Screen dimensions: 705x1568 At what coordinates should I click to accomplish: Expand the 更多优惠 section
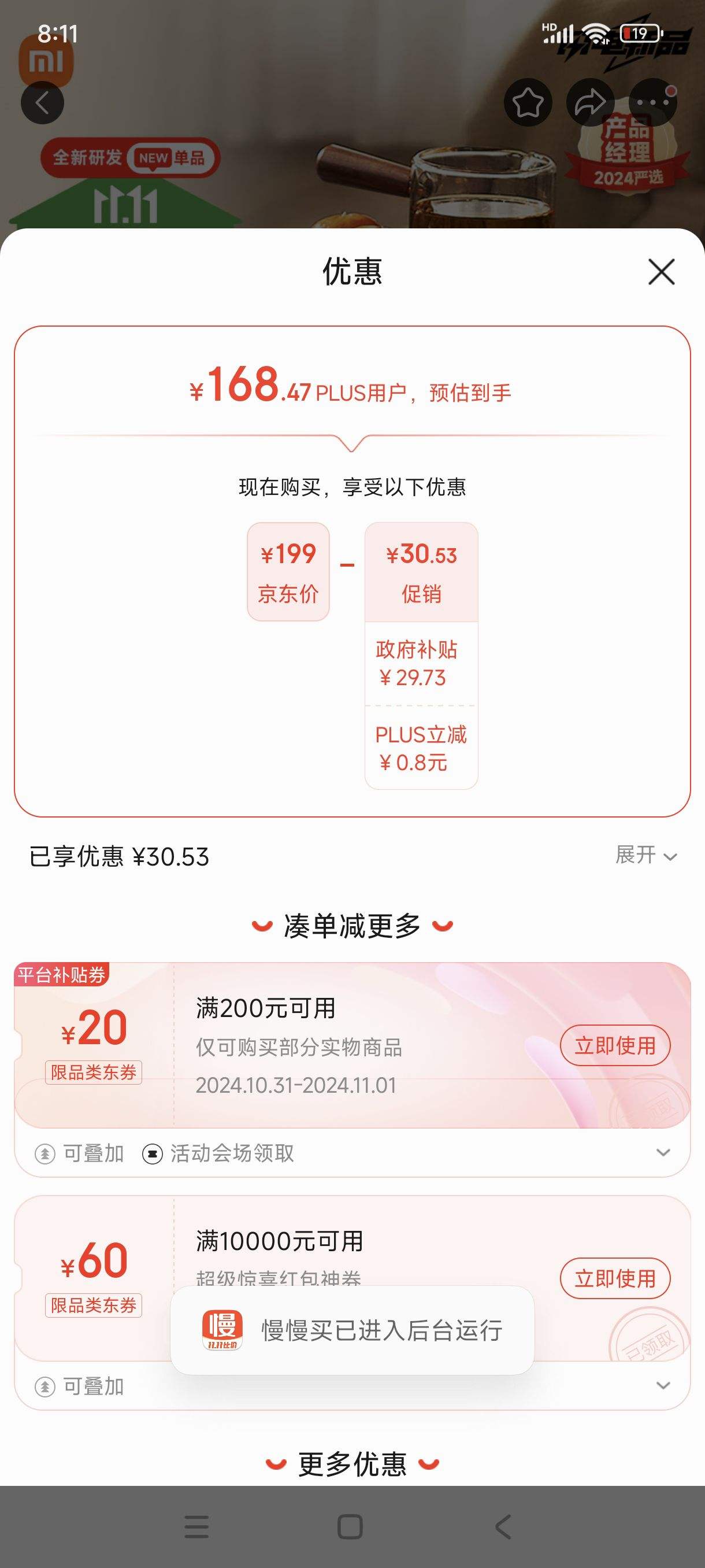click(352, 1464)
